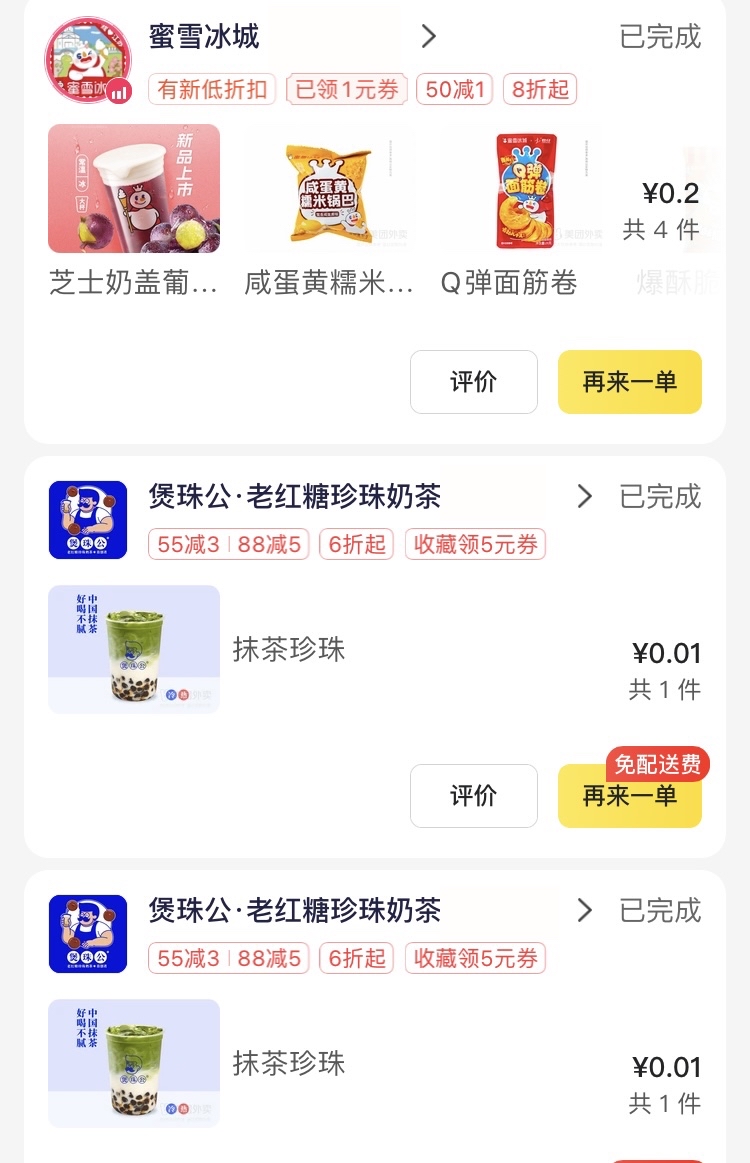Tap 再来一单 with the 免配送费 badge
This screenshot has width=750, height=1163.
point(629,796)
